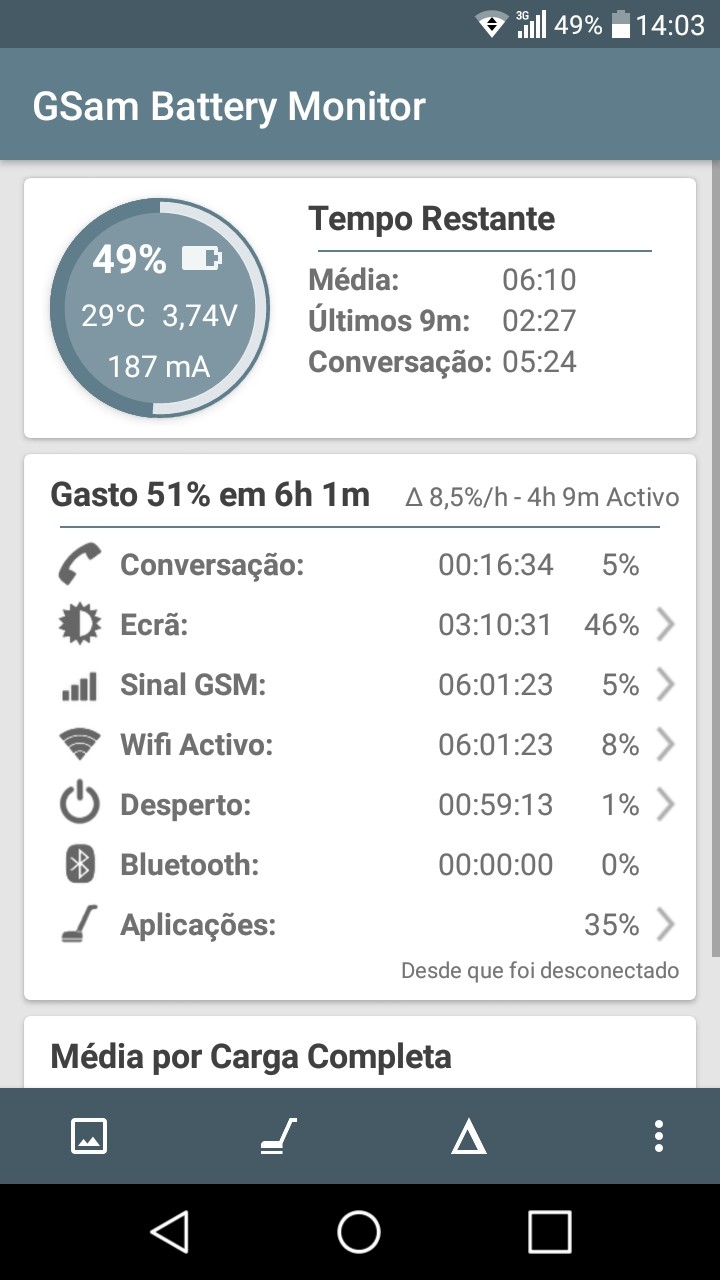This screenshot has height=1280, width=720.
Task: Open app usage broom icon in bottom bar
Action: coord(279,1136)
